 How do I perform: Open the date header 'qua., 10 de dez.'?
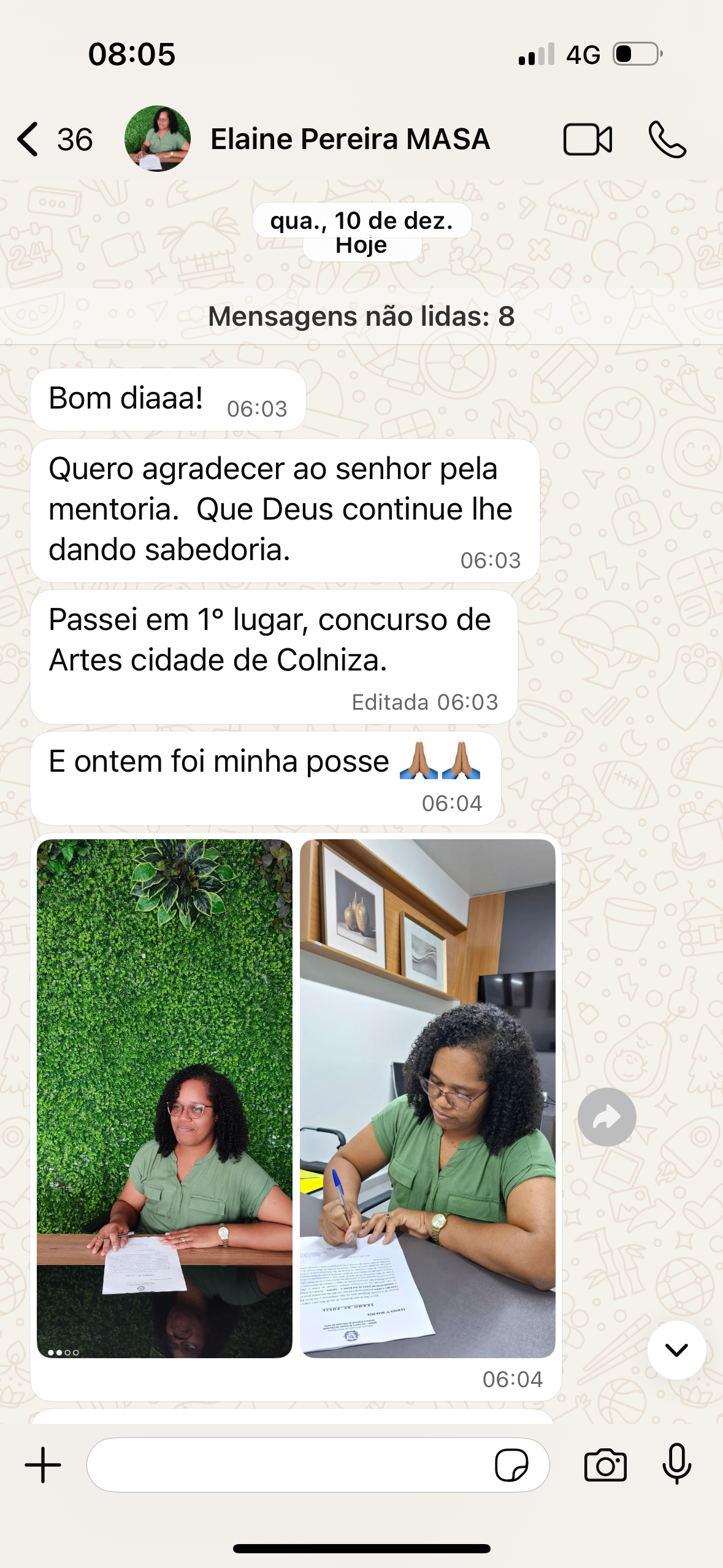pos(361,221)
